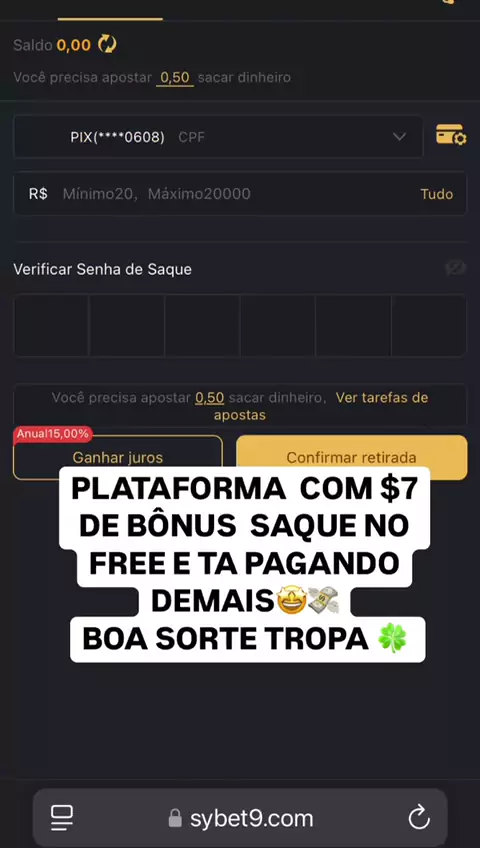The image size is (480, 848).
Task: Select Ganhar juros button
Action: tap(118, 458)
